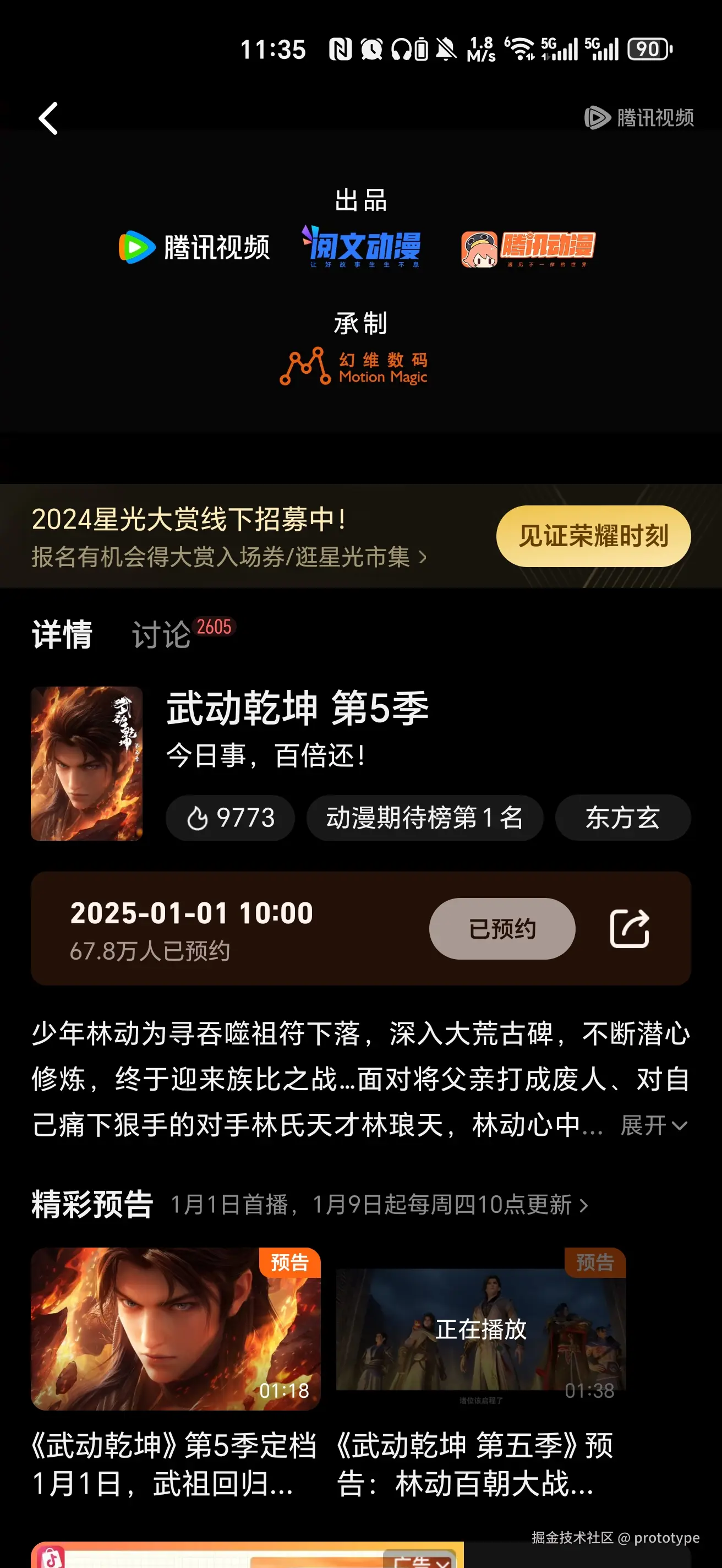Tap the share icon beside 已预约
Viewport: 722px width, 1568px height.
tap(630, 928)
